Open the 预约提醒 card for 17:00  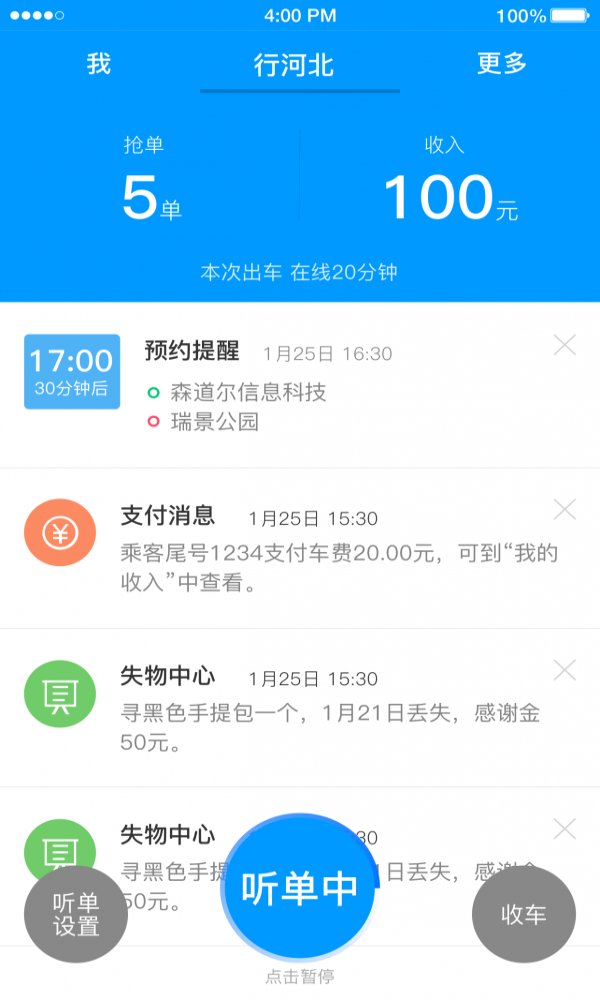pos(300,385)
